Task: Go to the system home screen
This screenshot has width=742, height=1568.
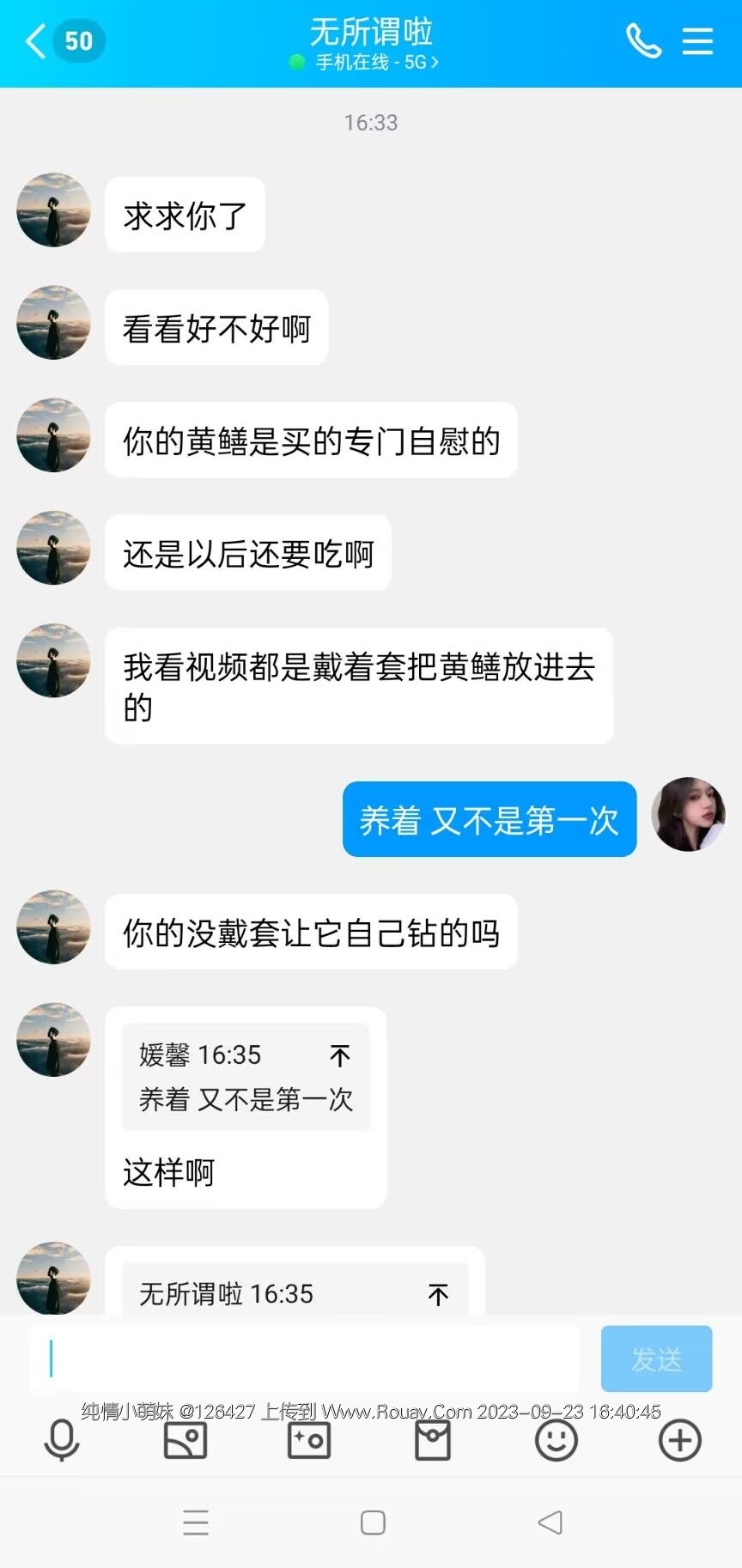Action: tap(373, 1522)
